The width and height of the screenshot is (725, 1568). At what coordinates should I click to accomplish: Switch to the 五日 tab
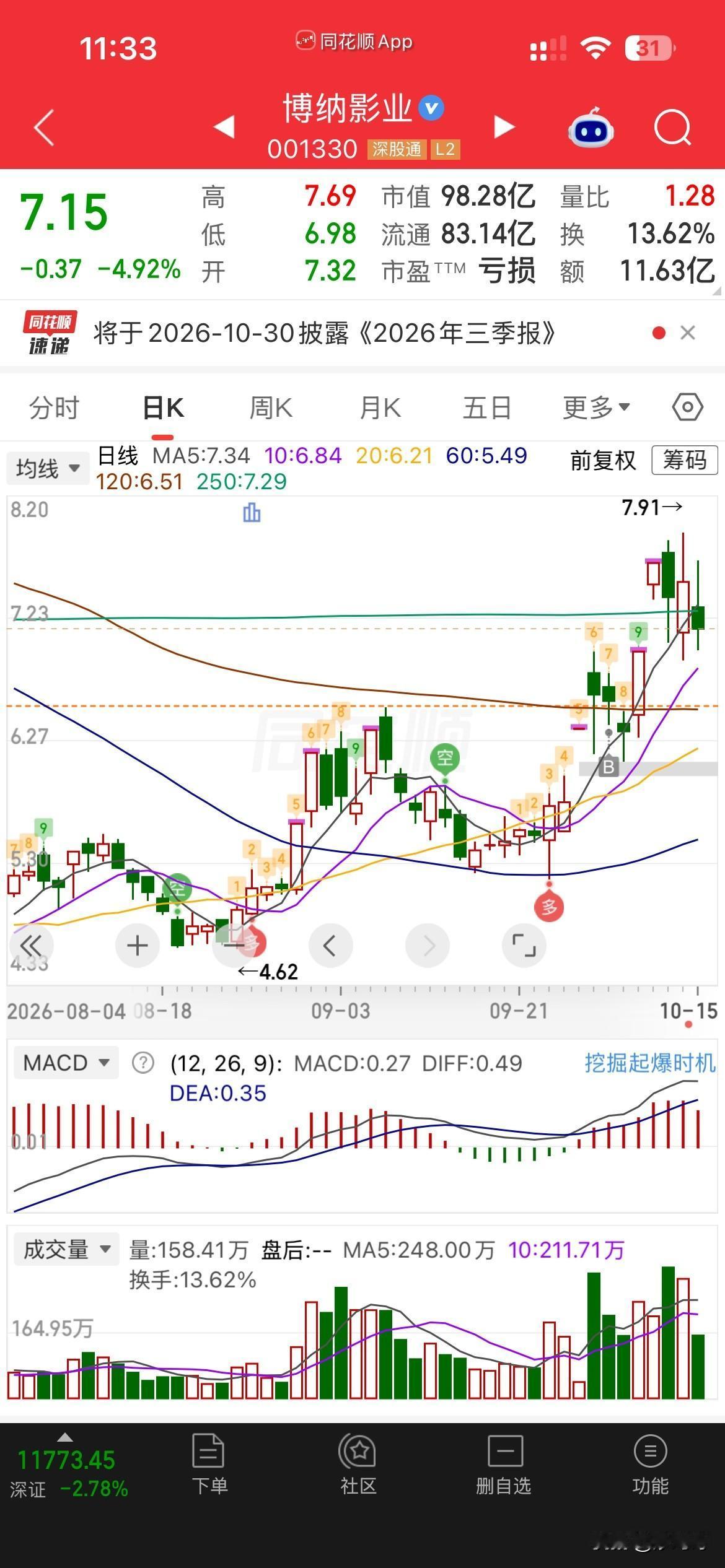[x=487, y=408]
